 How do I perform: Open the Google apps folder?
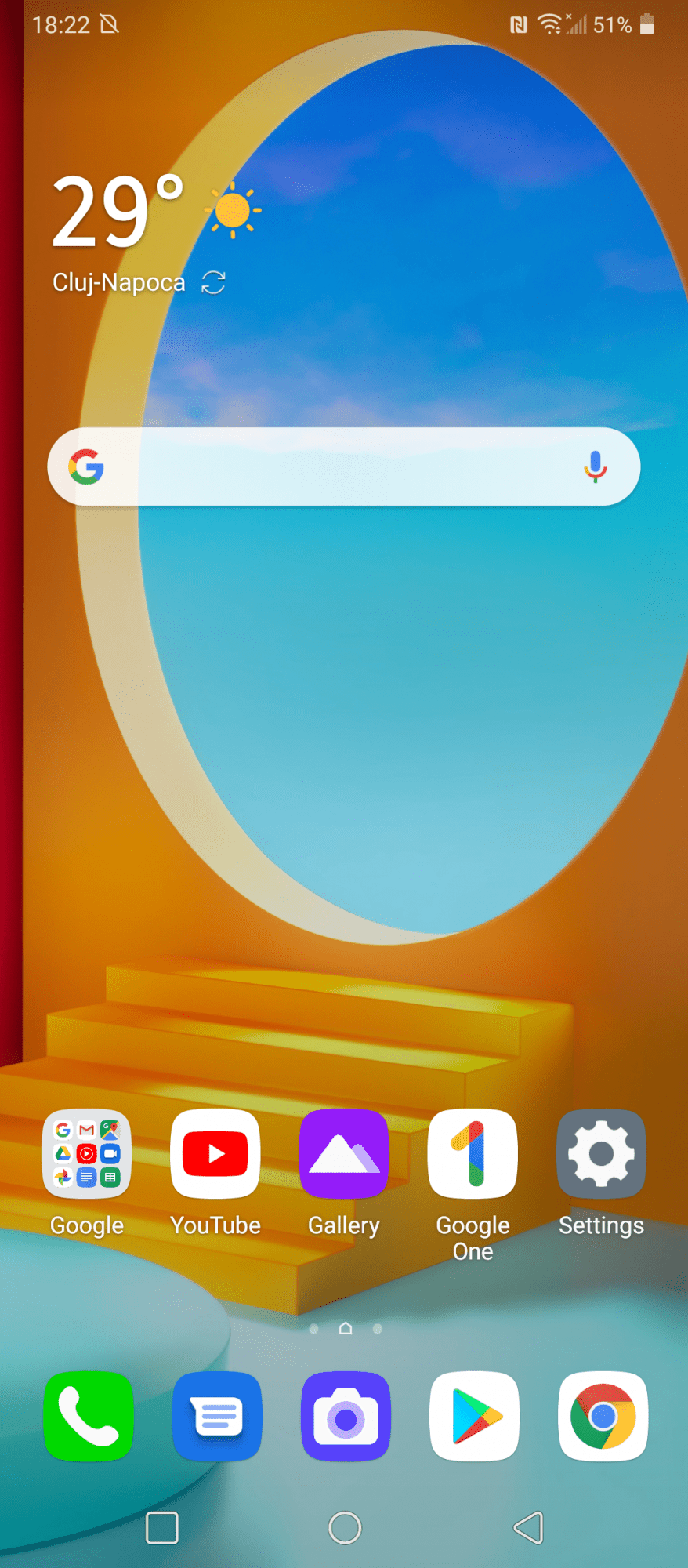(87, 1154)
